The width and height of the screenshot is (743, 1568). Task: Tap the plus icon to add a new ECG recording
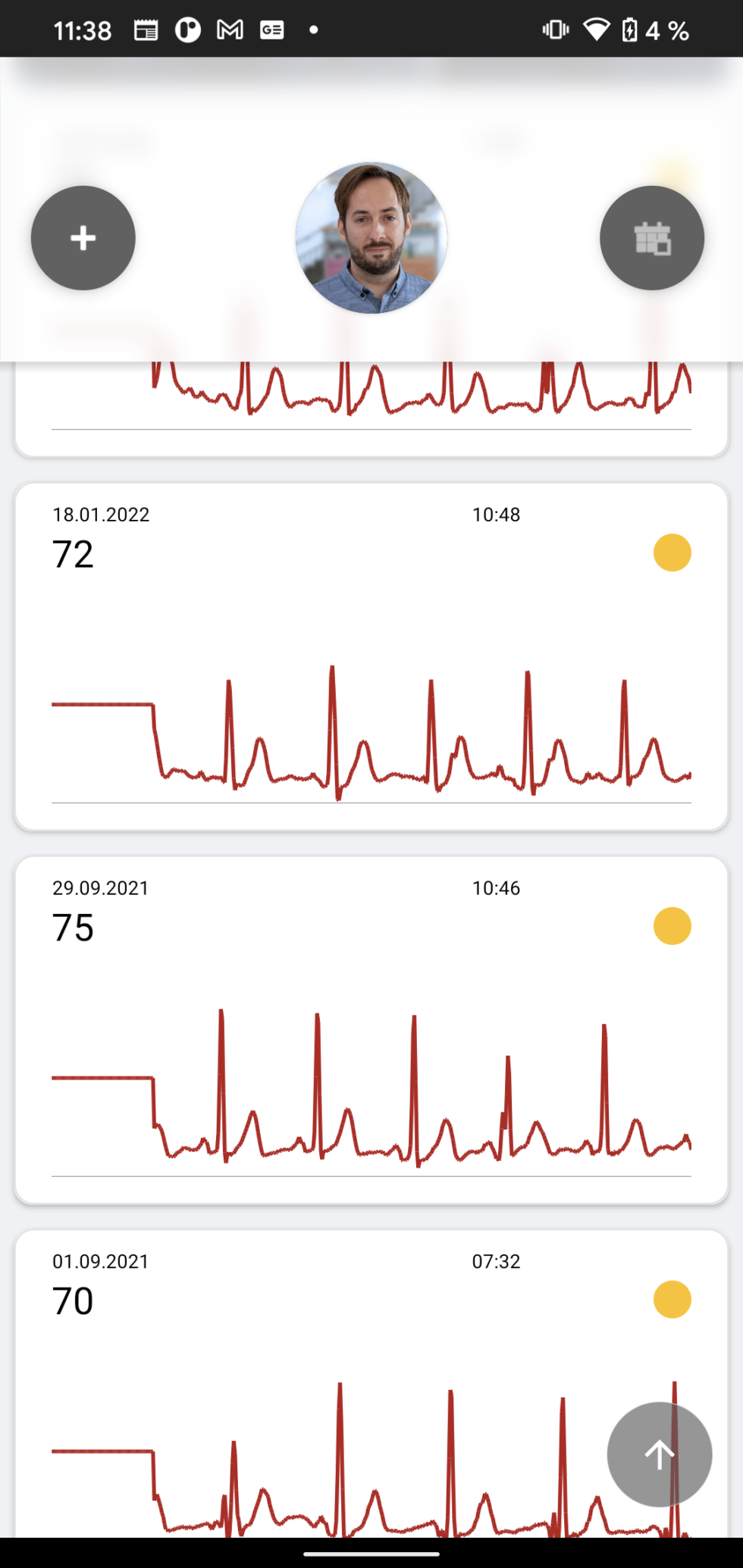click(83, 237)
